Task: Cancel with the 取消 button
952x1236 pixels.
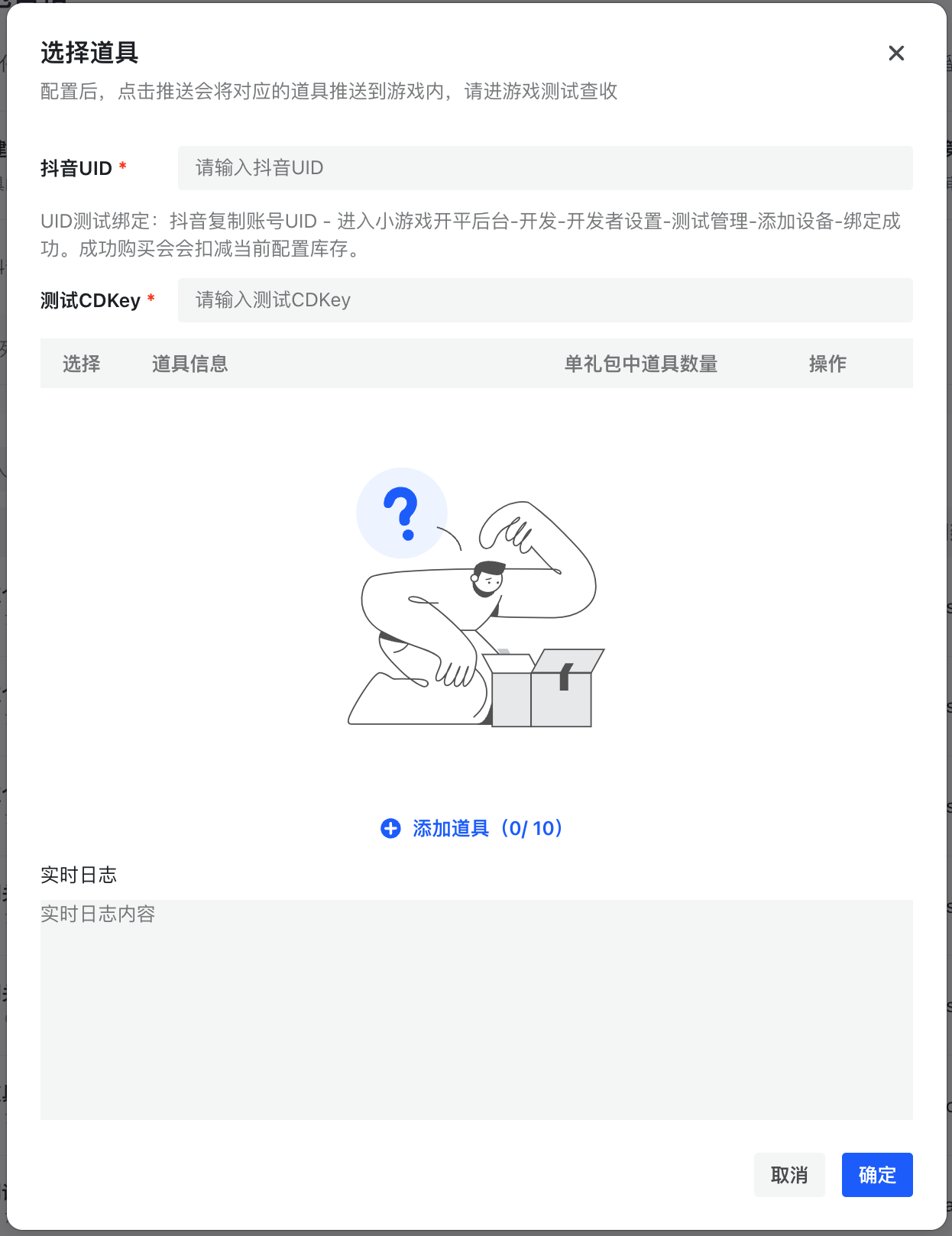Action: [788, 1175]
